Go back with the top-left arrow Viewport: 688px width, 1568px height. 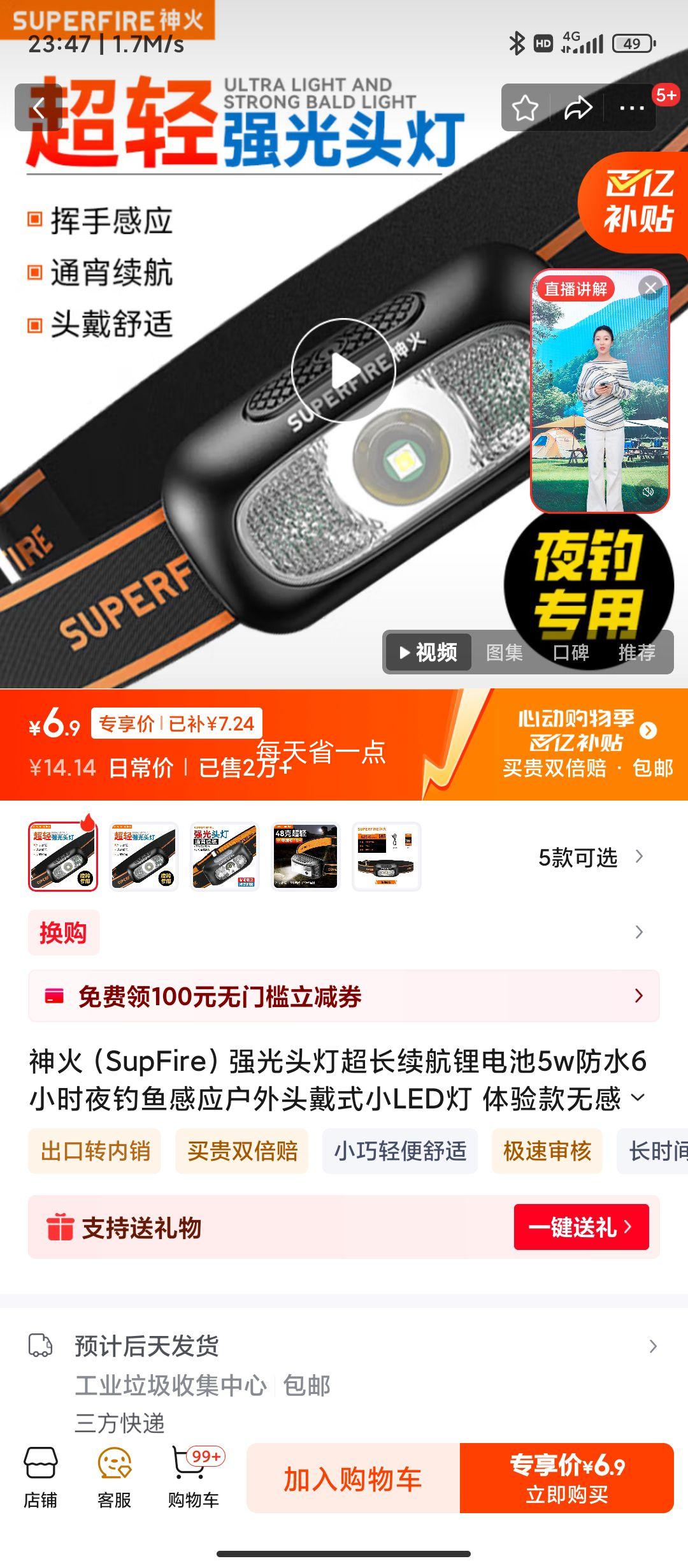(38, 108)
